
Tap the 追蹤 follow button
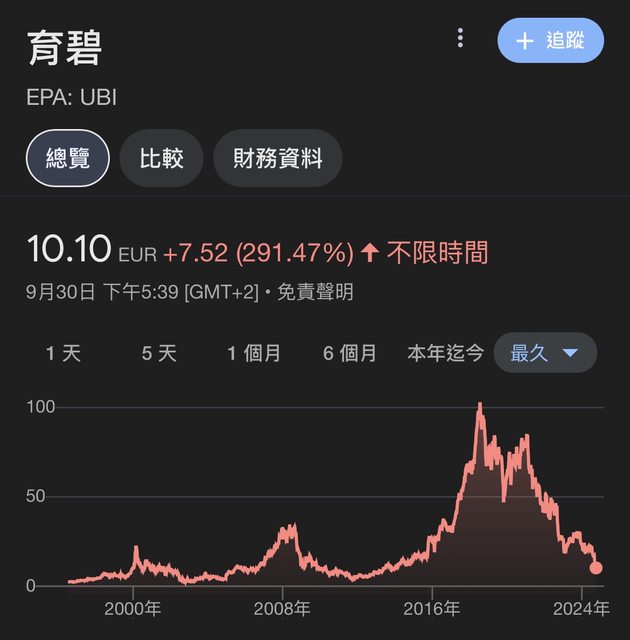(551, 41)
